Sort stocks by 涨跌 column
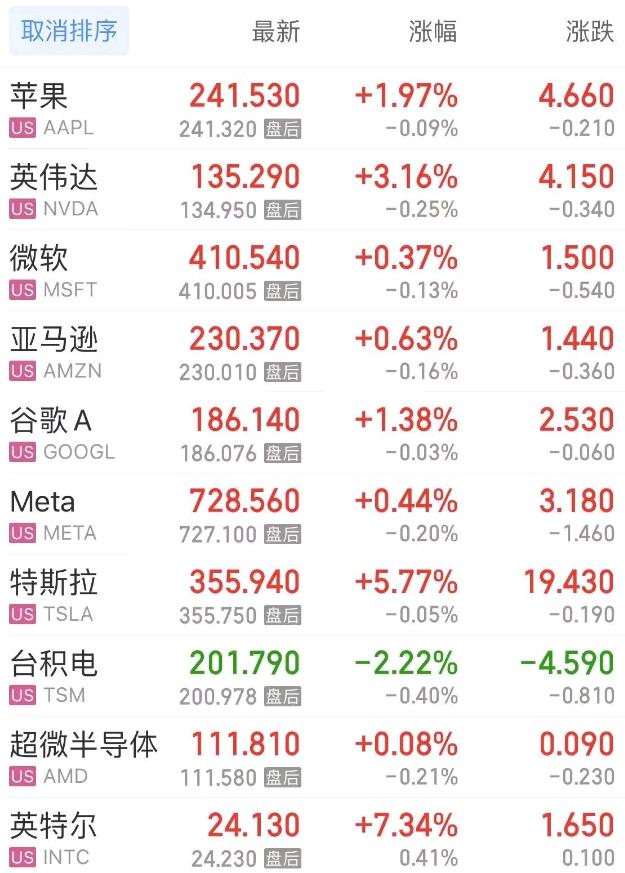 [x=589, y=32]
